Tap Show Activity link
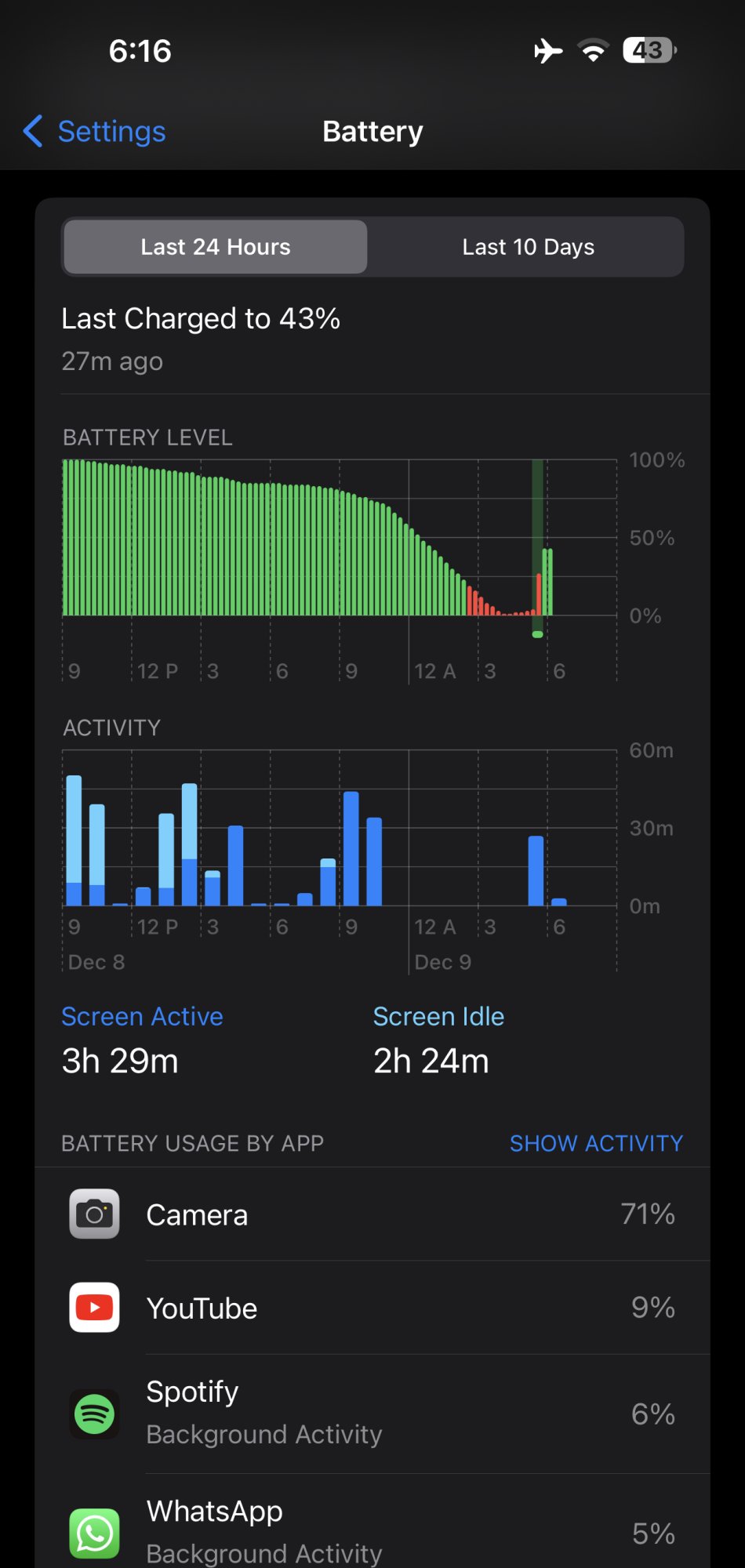Screen dimensions: 745x1568 click(x=595, y=1144)
